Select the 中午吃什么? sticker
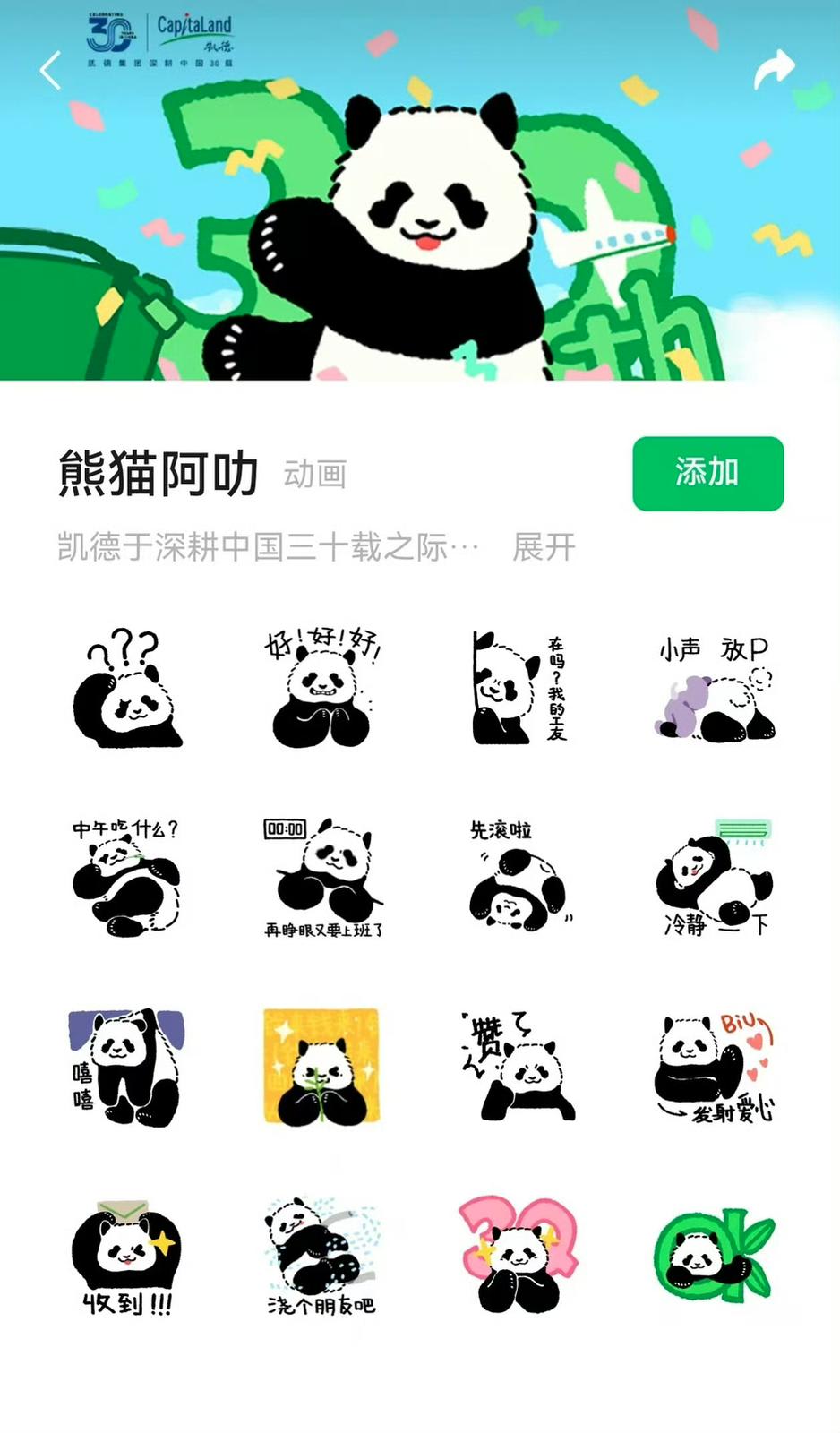Screen dimensions: 840x1433 (126, 877)
